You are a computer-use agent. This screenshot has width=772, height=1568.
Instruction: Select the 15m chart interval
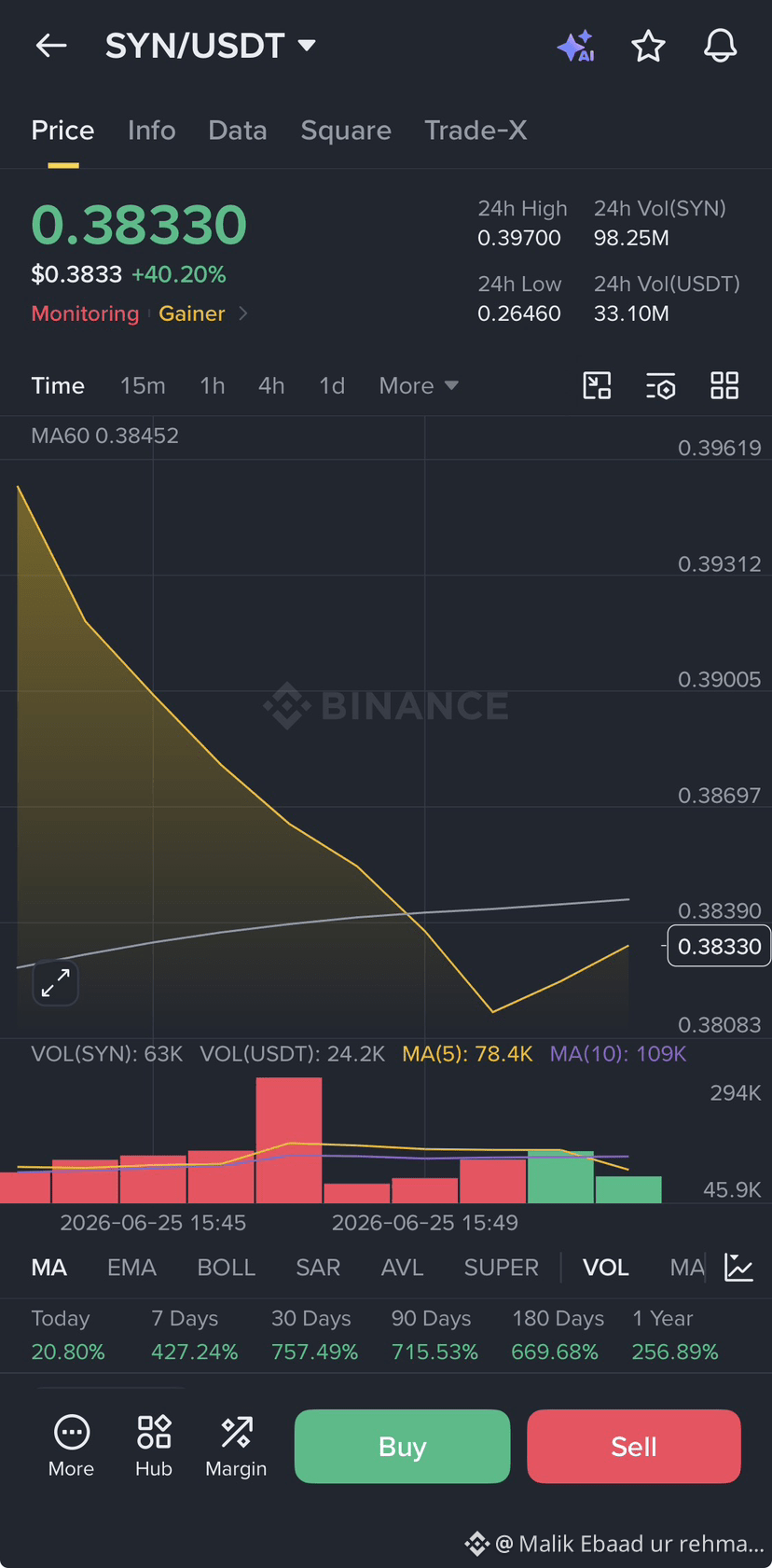(143, 385)
